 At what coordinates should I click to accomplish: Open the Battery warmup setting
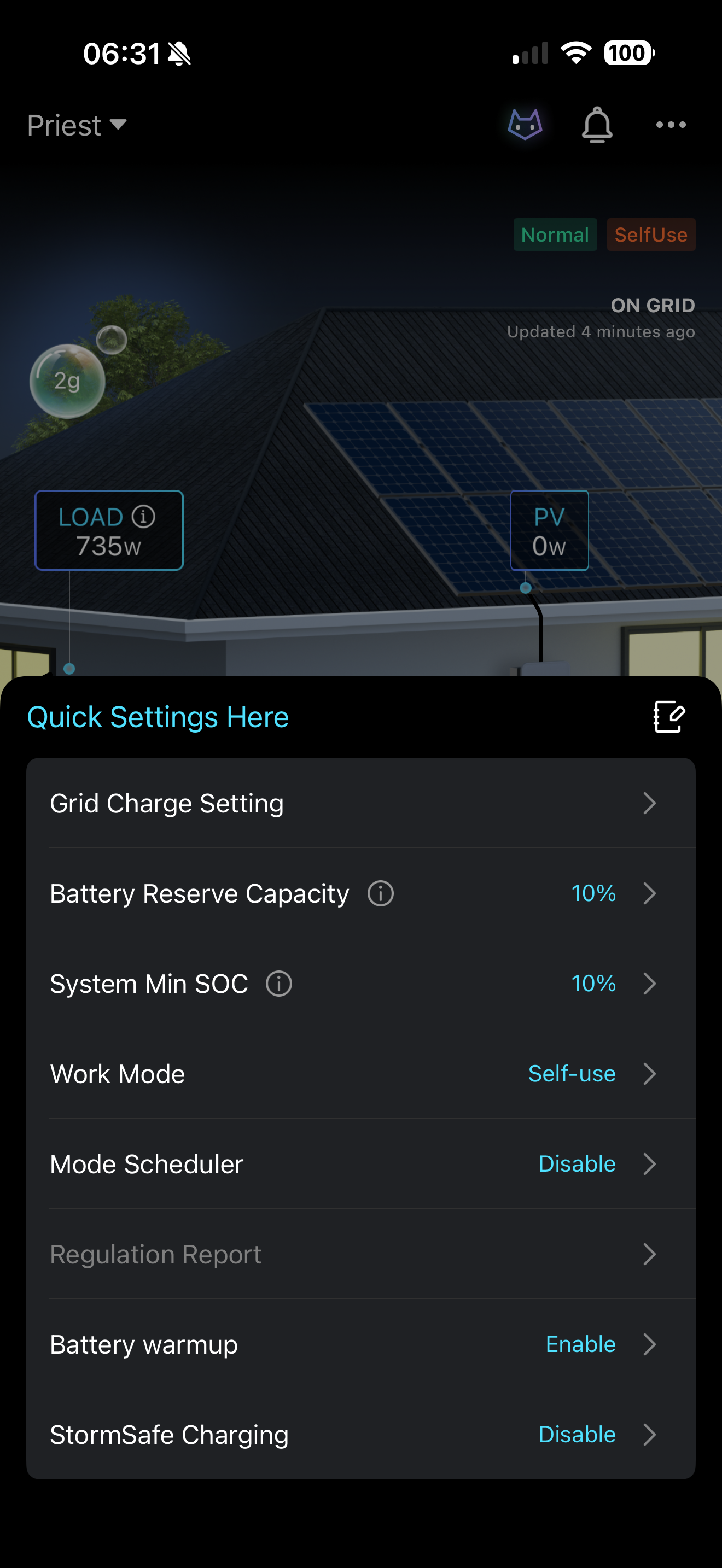point(360,1344)
